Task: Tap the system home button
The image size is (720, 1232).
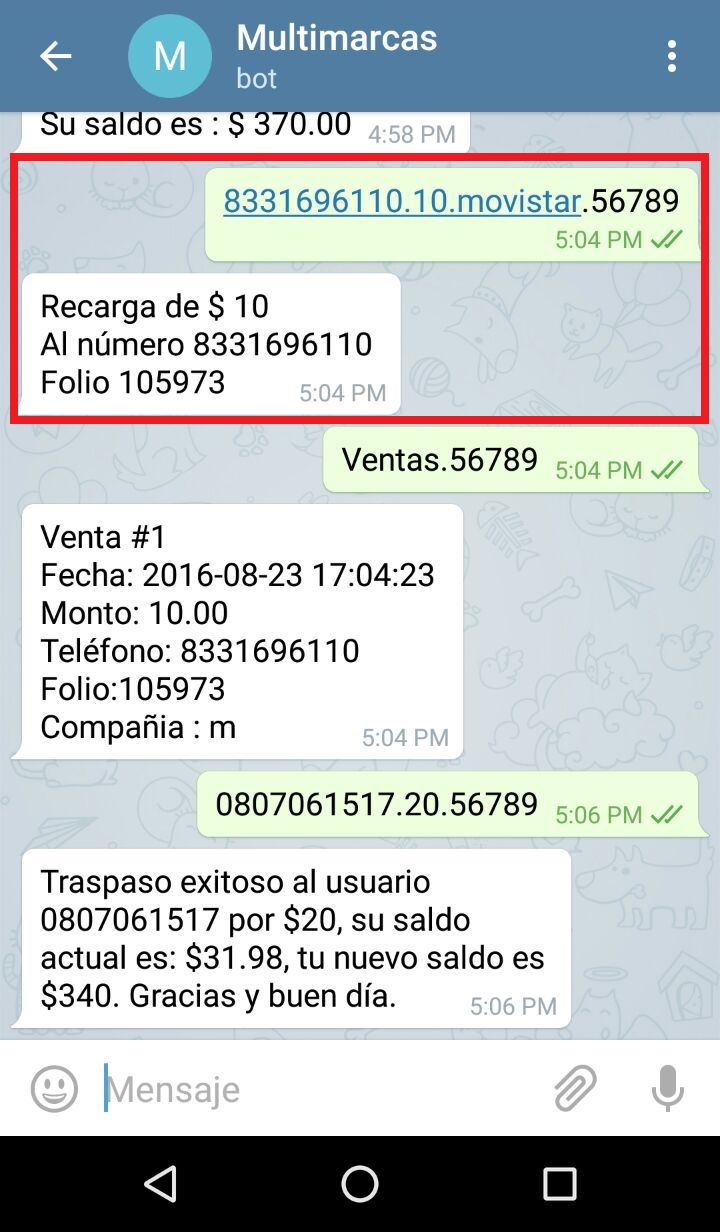Action: (360, 1184)
